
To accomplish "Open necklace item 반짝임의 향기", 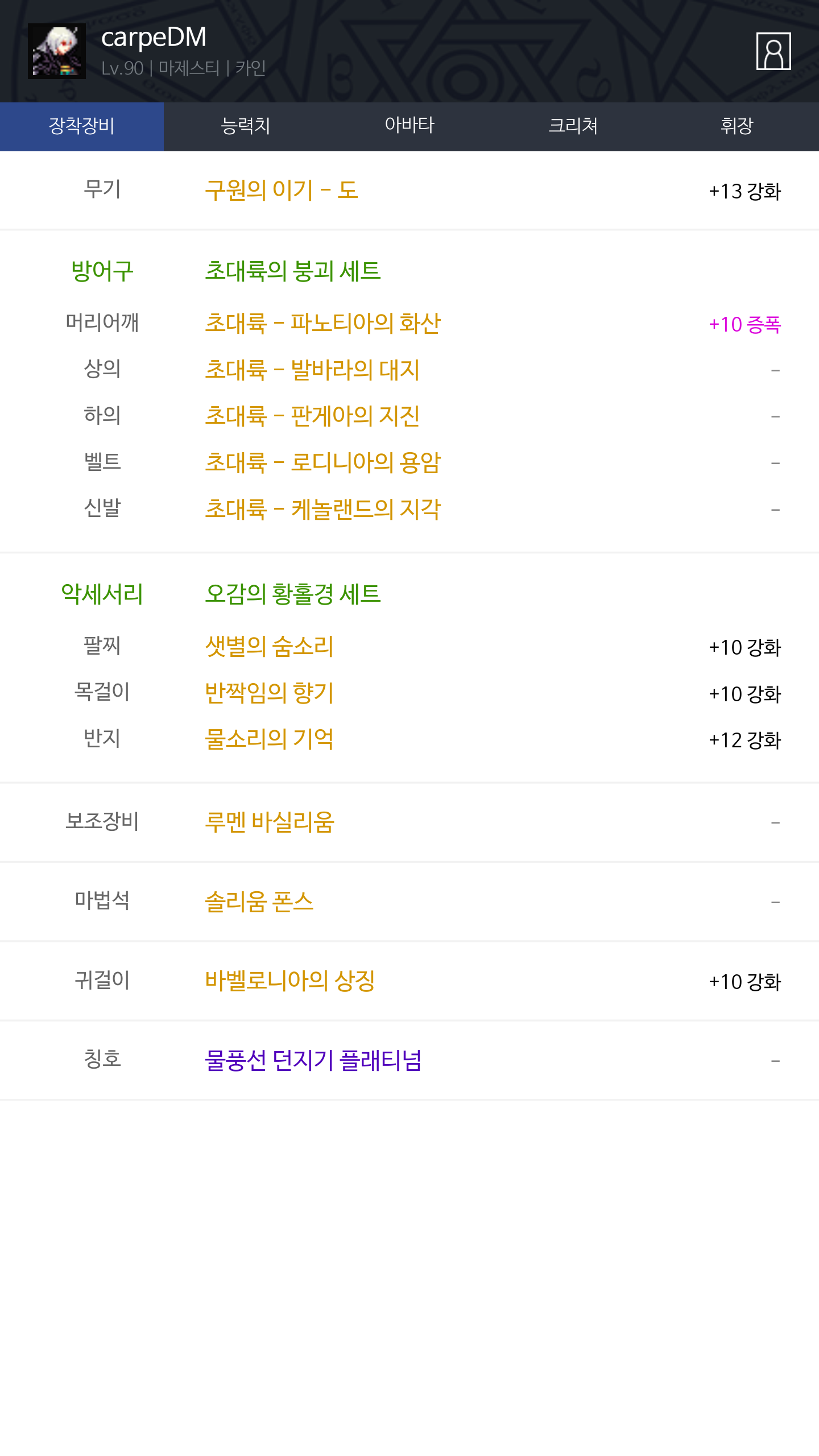I will point(269,693).
